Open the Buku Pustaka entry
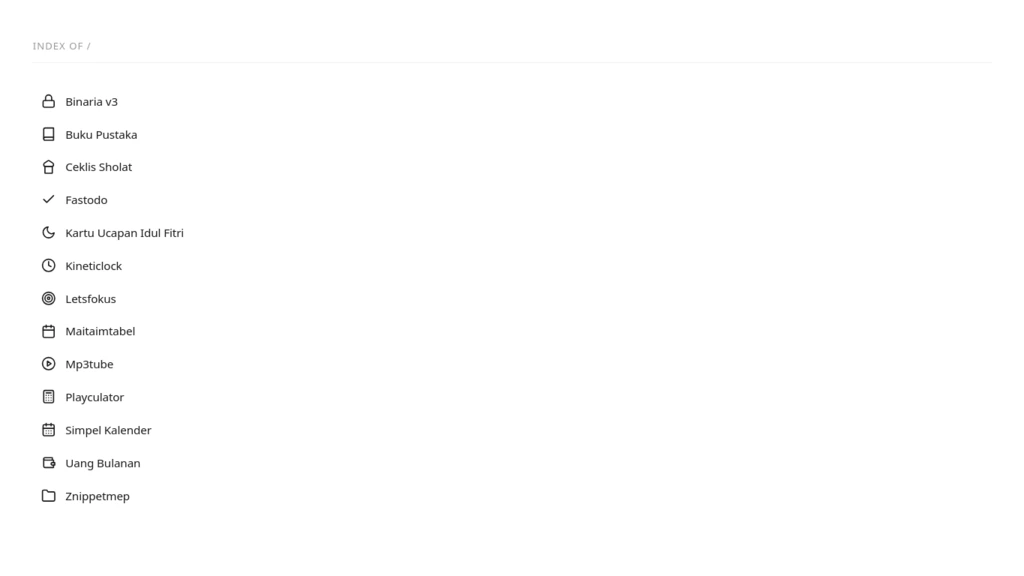The height and width of the screenshot is (576, 1024). [101, 135]
